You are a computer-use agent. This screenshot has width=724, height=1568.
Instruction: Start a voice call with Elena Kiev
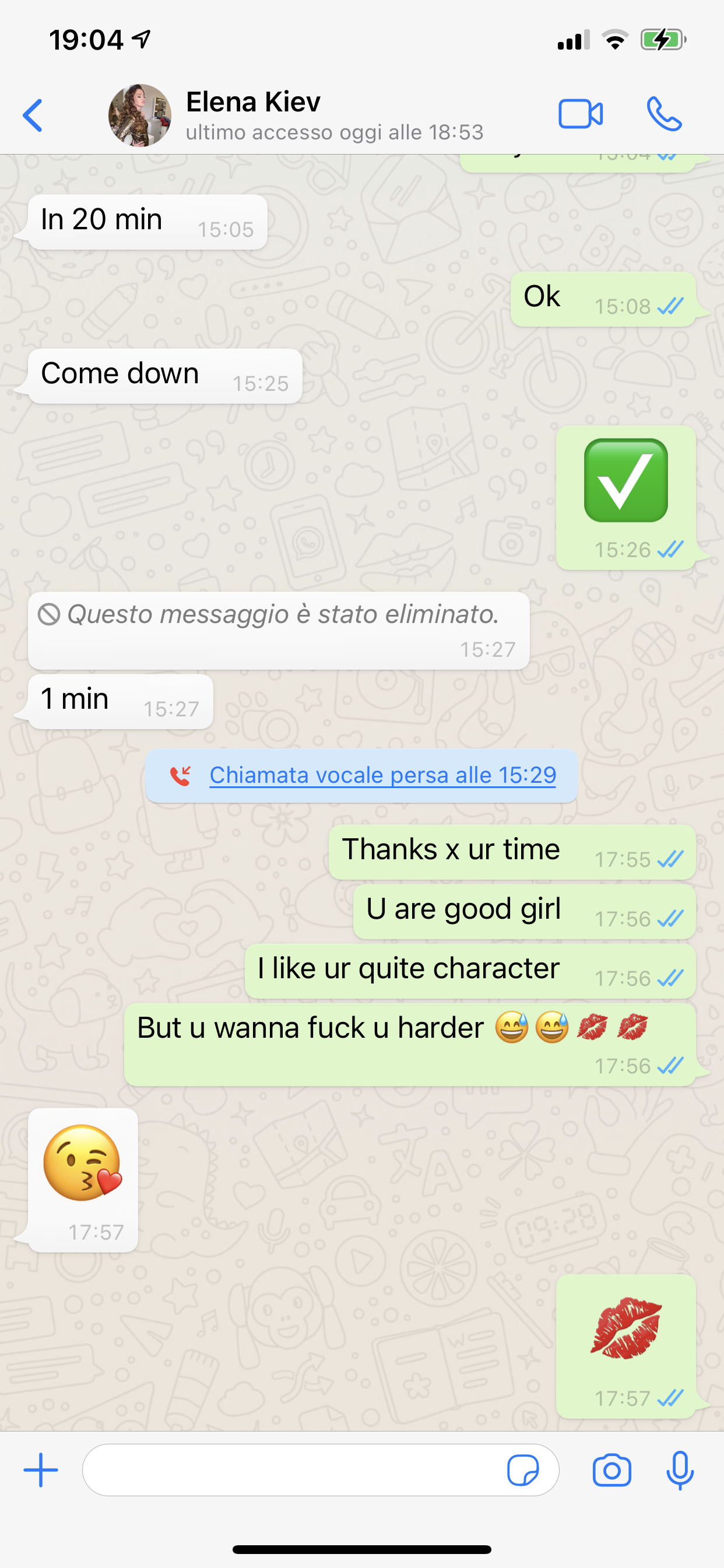coord(664,114)
